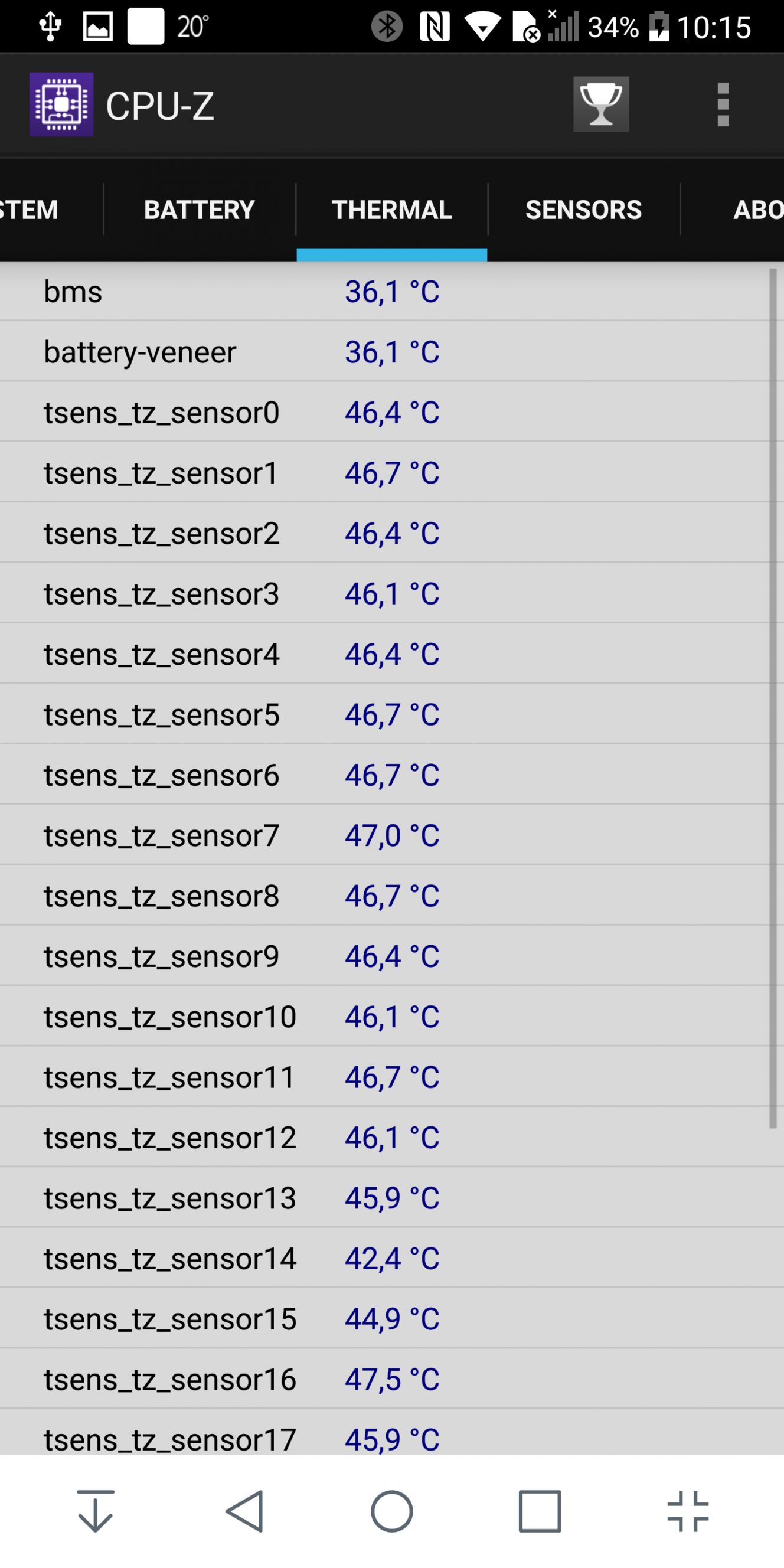Tap the shrink screen icon in navigation bar

pyautogui.click(x=688, y=1511)
